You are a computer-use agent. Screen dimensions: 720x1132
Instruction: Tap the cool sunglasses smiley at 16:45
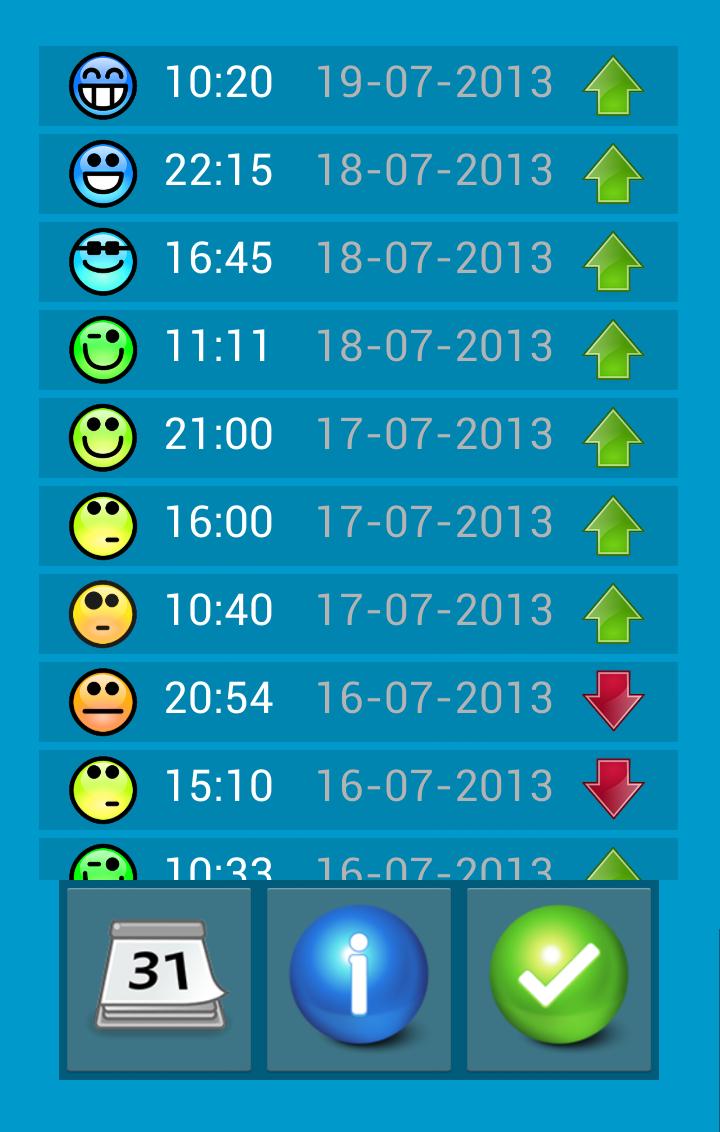(x=103, y=259)
